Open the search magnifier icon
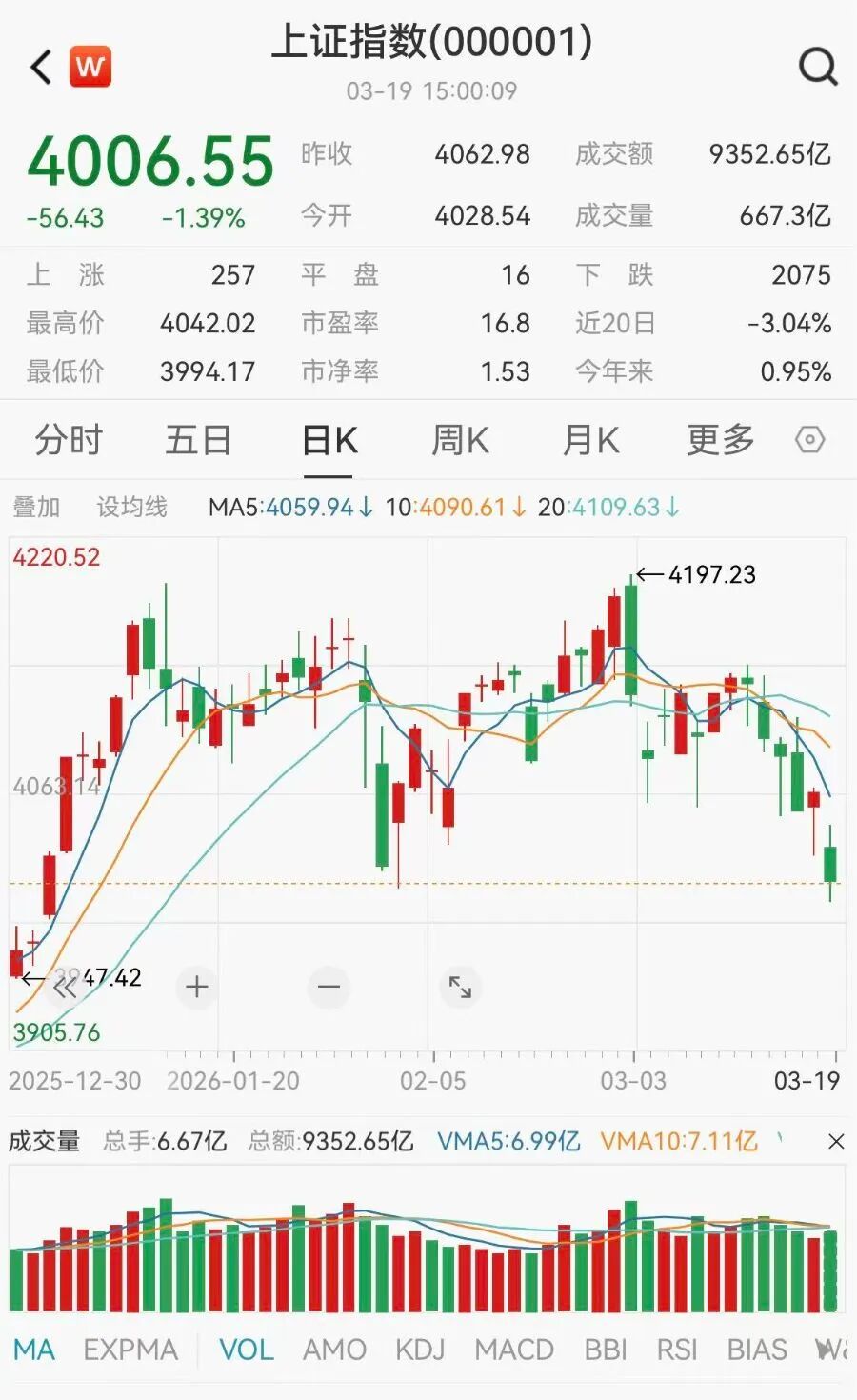Screen dimensions: 857x1400 (817, 67)
